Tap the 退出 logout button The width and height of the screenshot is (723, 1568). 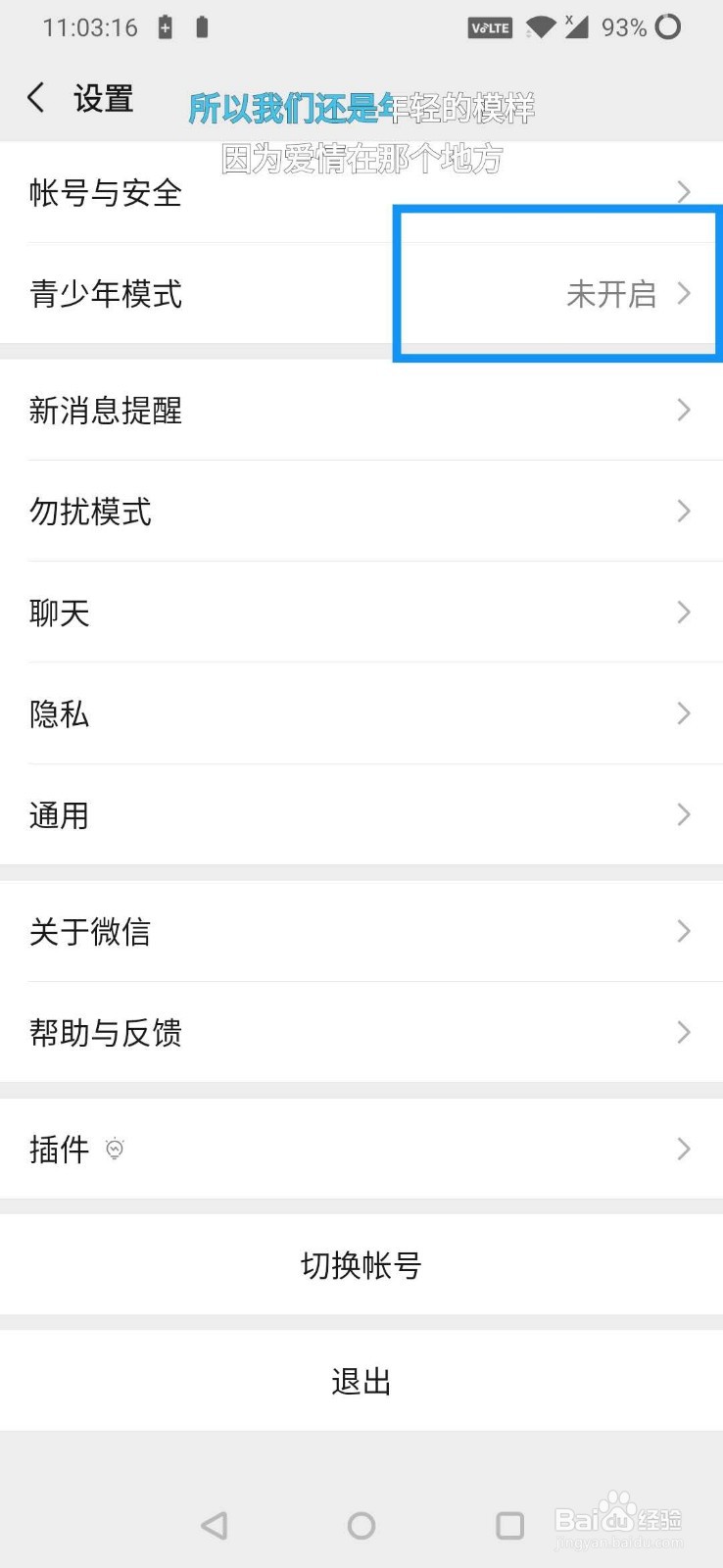(361, 1380)
